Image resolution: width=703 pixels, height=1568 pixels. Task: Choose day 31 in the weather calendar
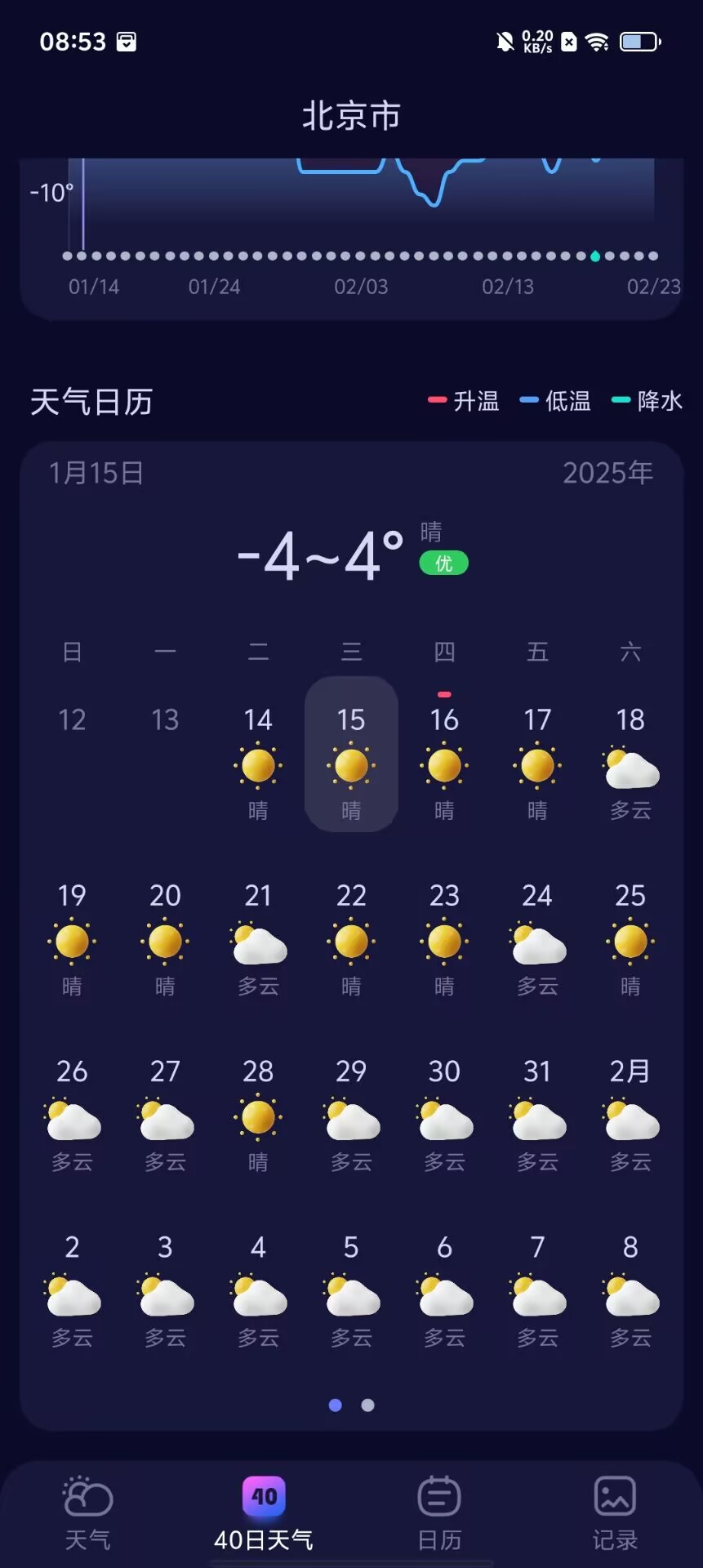click(537, 1113)
